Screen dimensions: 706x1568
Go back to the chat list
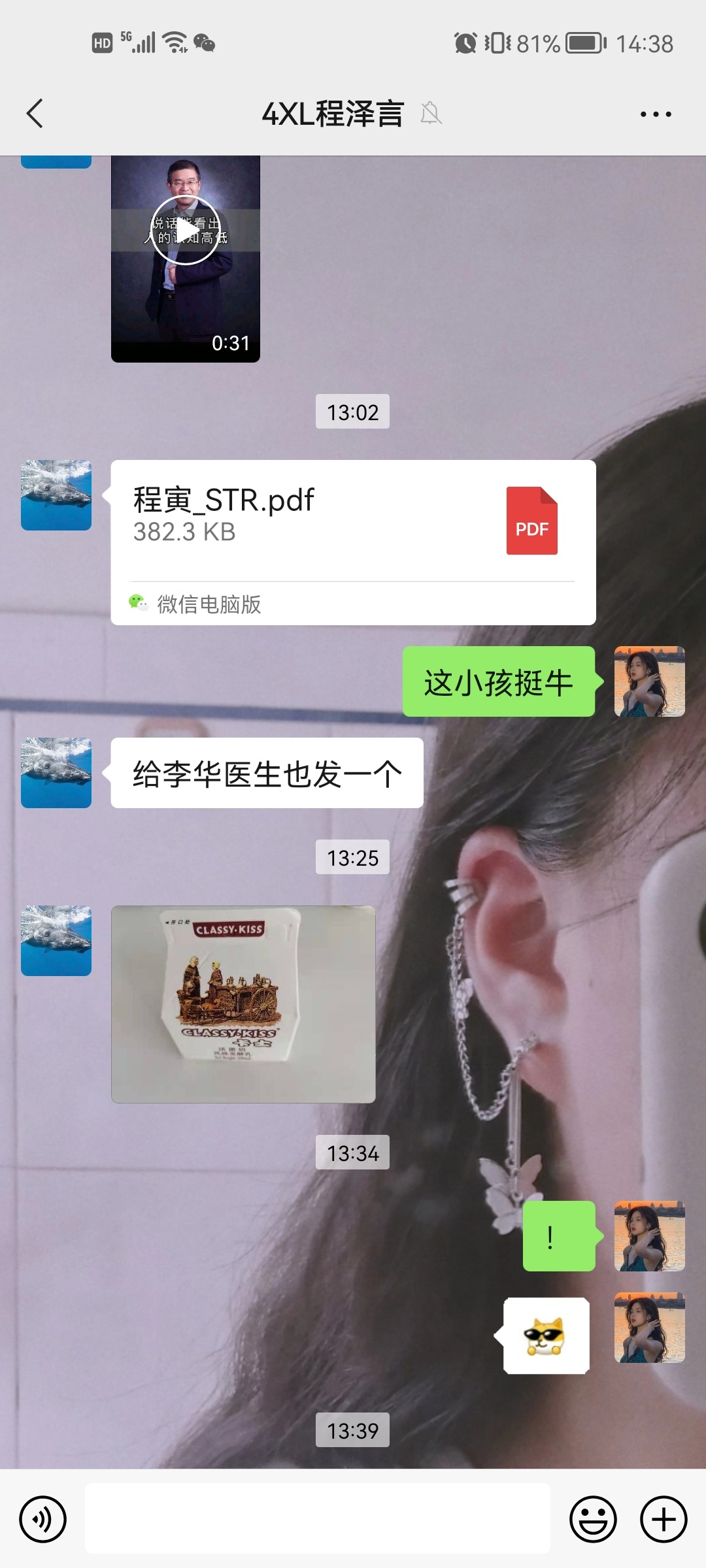[35, 114]
